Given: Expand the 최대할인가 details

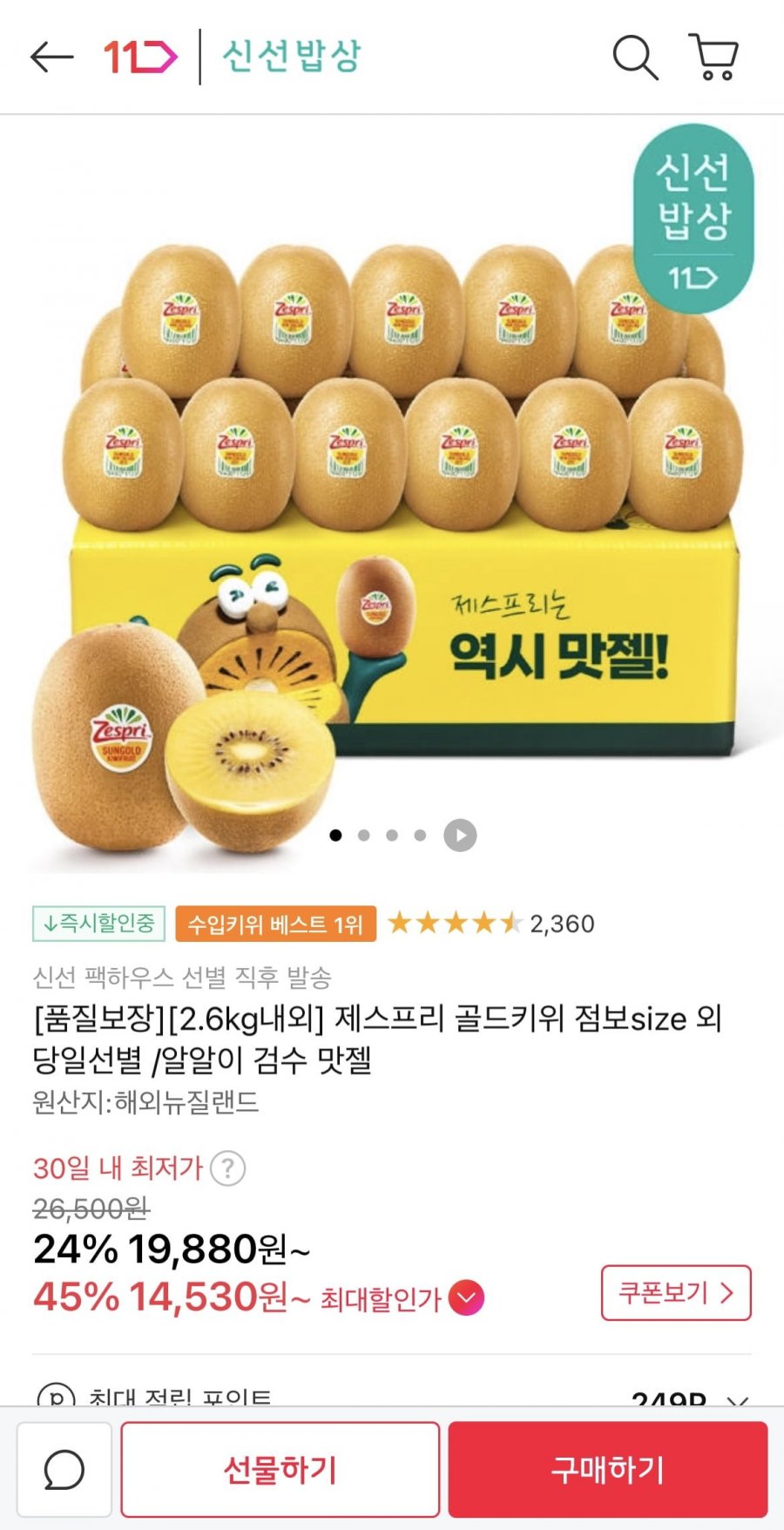Looking at the screenshot, I should click(467, 1297).
